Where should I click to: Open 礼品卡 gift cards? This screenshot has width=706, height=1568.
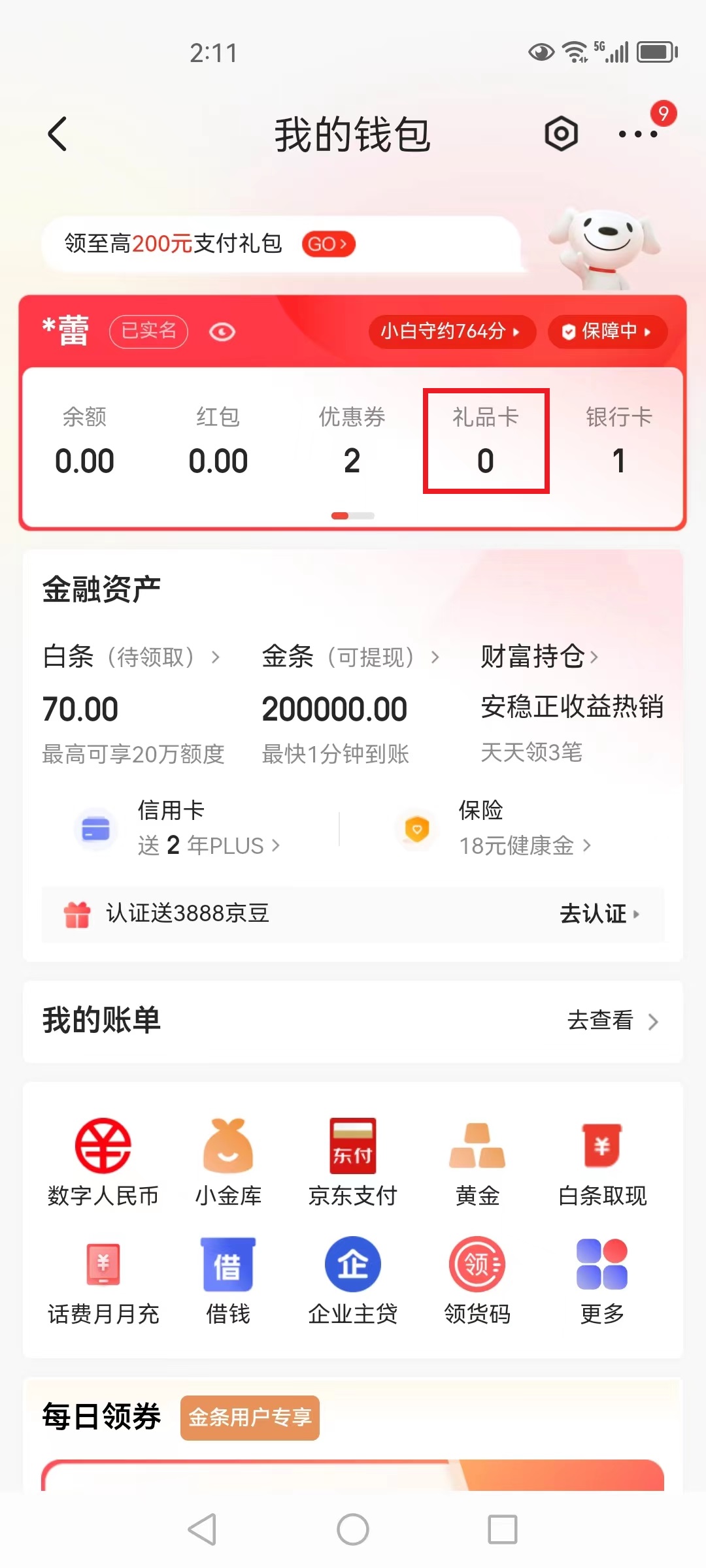(x=485, y=441)
